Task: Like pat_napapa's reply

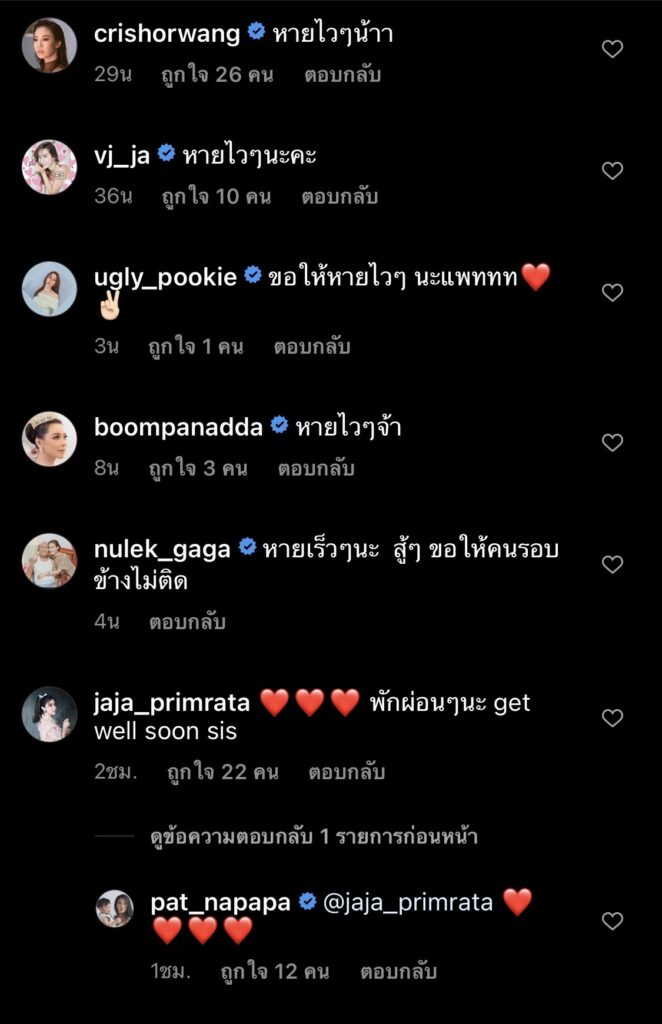Action: tap(612, 920)
